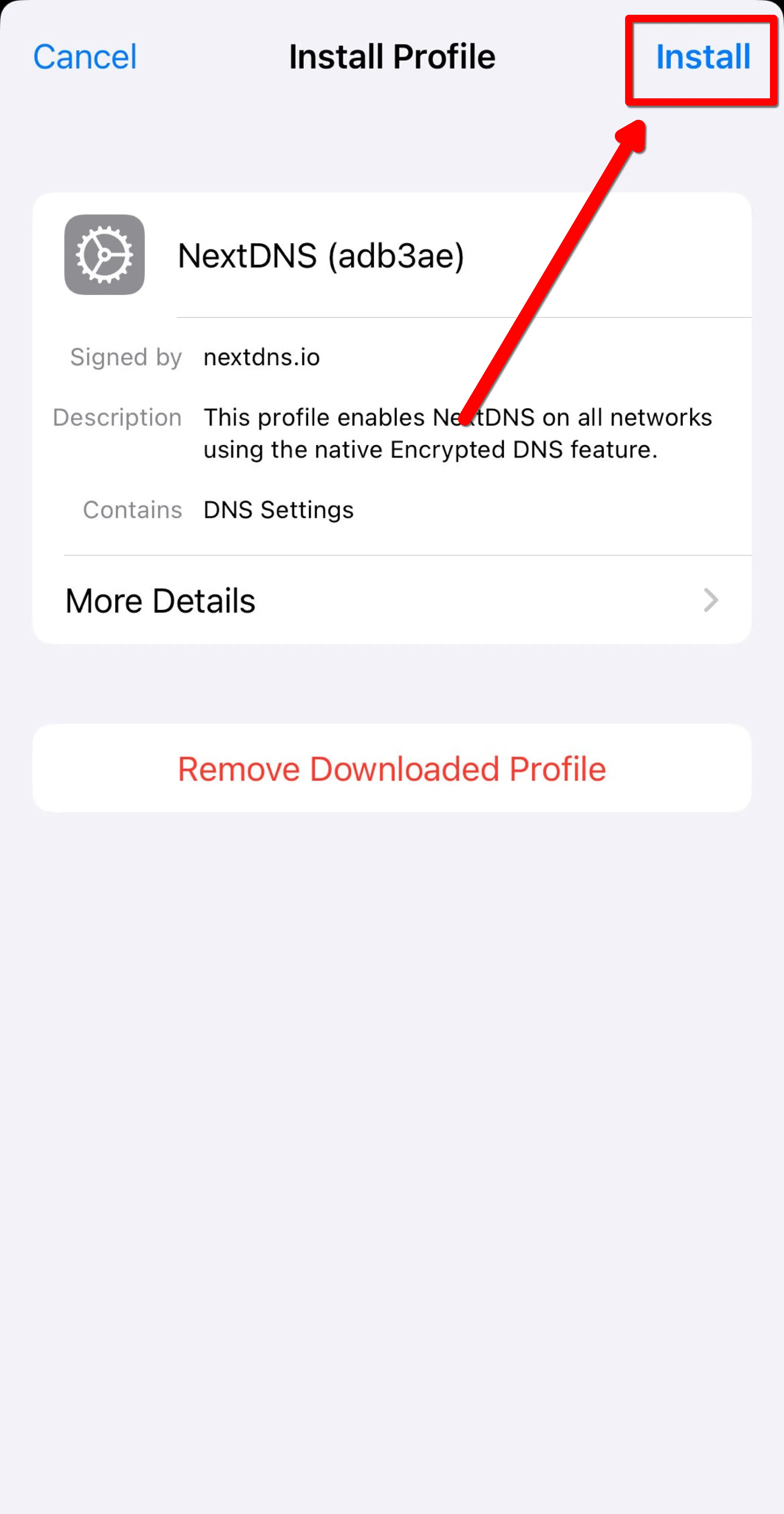784x1514 pixels.
Task: Install the NextDNS profile
Action: (702, 57)
